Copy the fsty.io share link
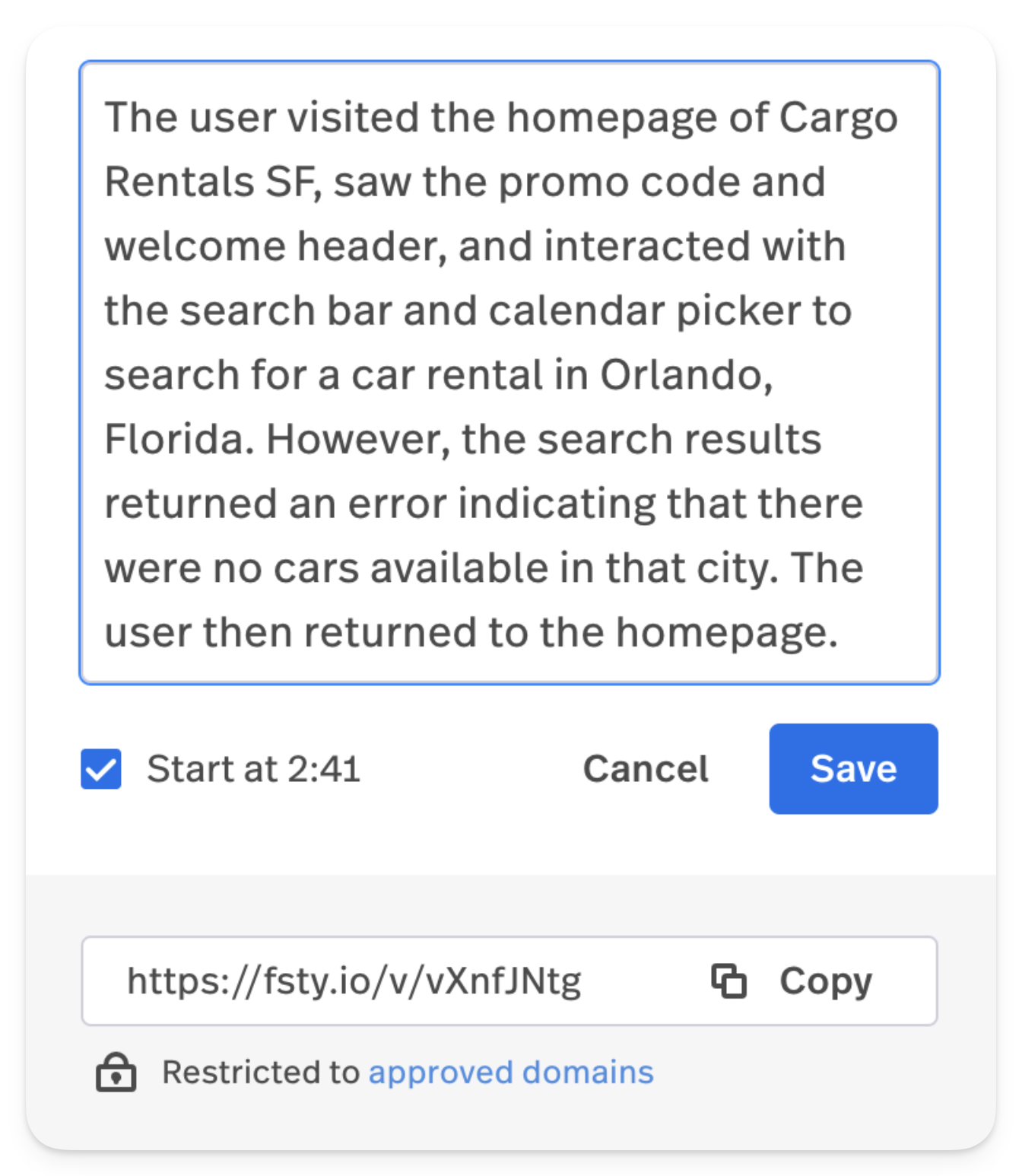1022x1176 pixels. pyautogui.click(x=793, y=981)
